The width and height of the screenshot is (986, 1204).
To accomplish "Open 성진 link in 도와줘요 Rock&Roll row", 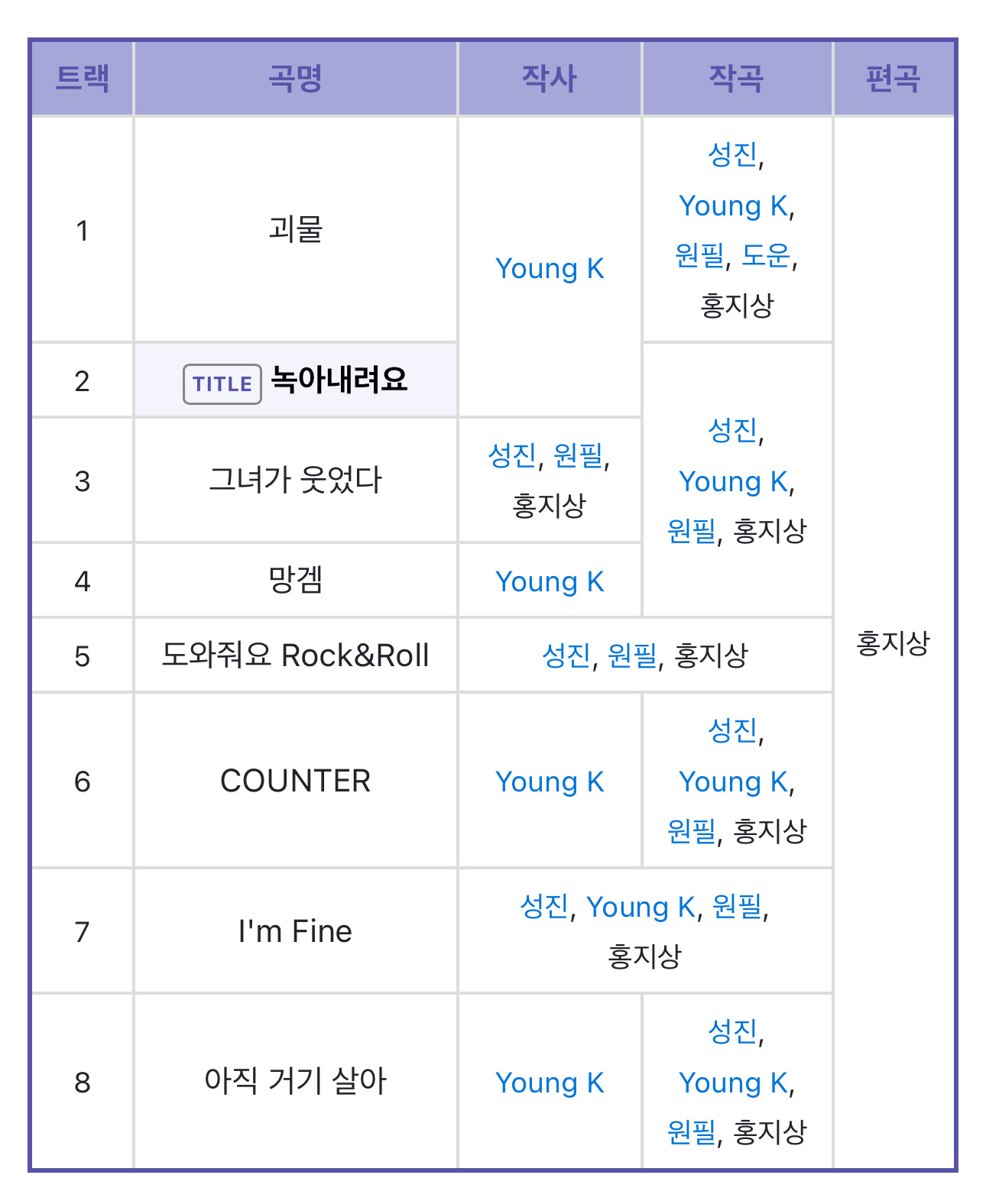I will click(x=566, y=655).
